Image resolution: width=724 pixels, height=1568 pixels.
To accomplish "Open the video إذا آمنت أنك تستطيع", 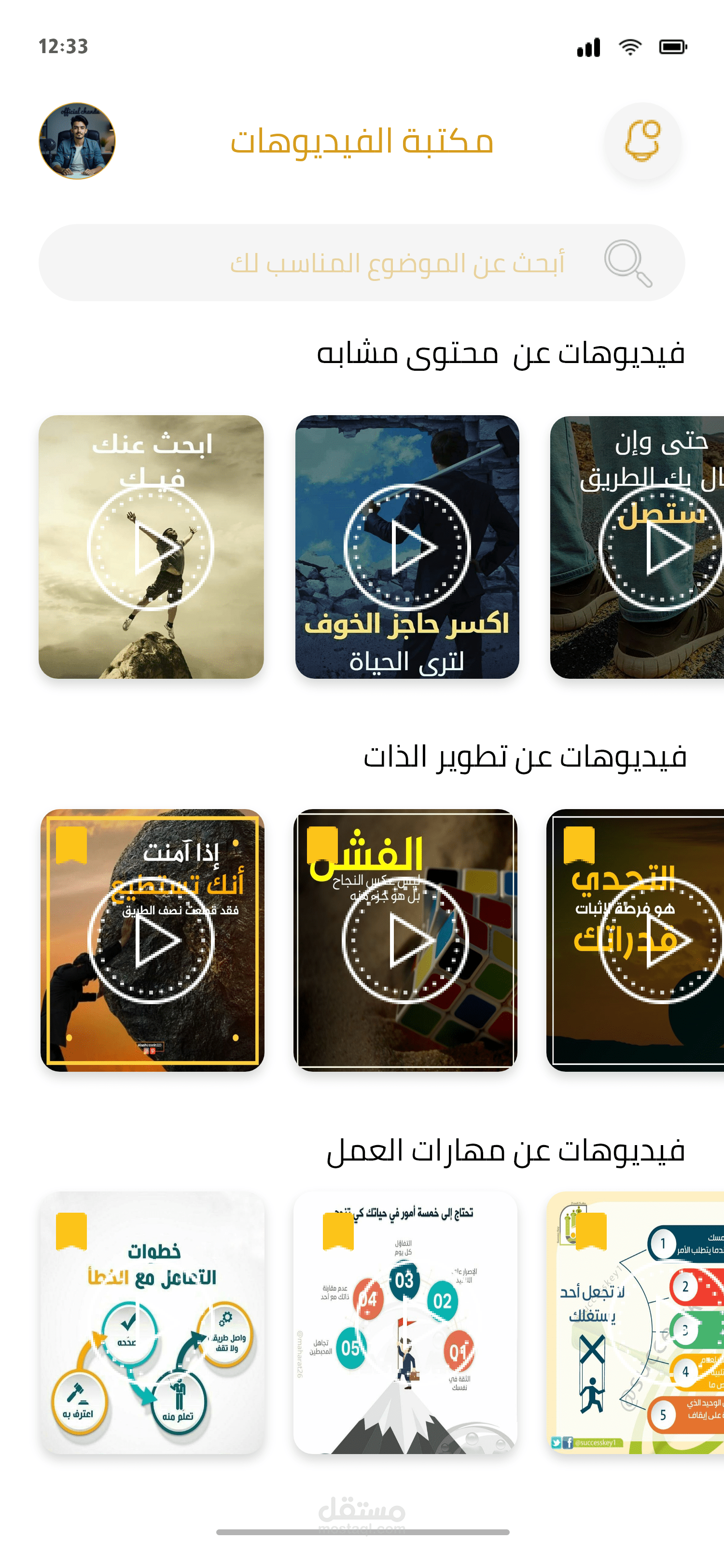I will pyautogui.click(x=152, y=940).
